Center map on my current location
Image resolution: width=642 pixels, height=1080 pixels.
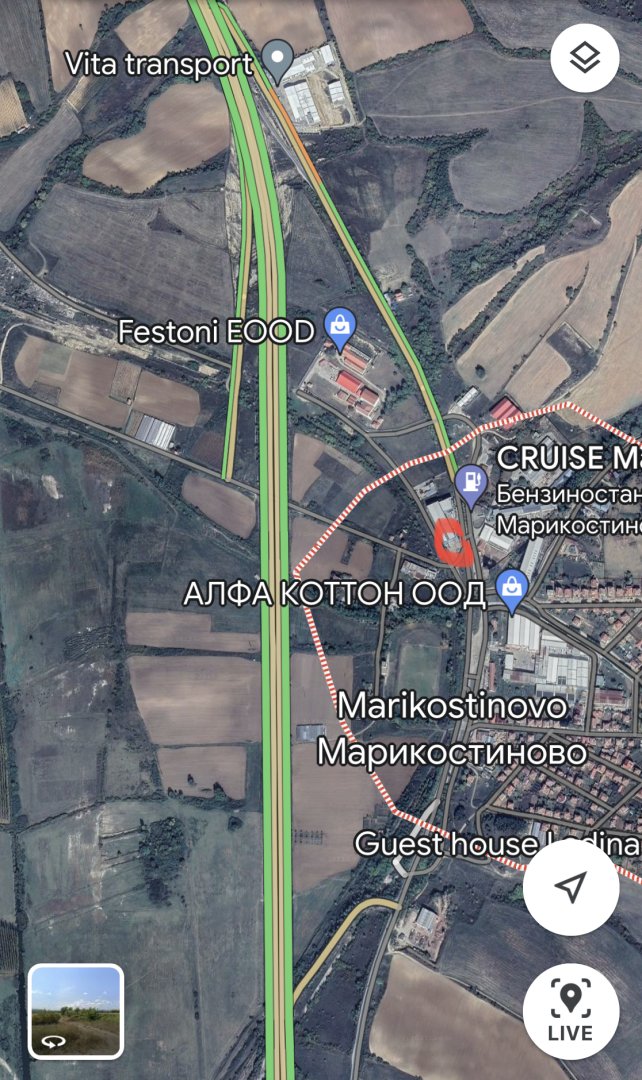coord(570,887)
